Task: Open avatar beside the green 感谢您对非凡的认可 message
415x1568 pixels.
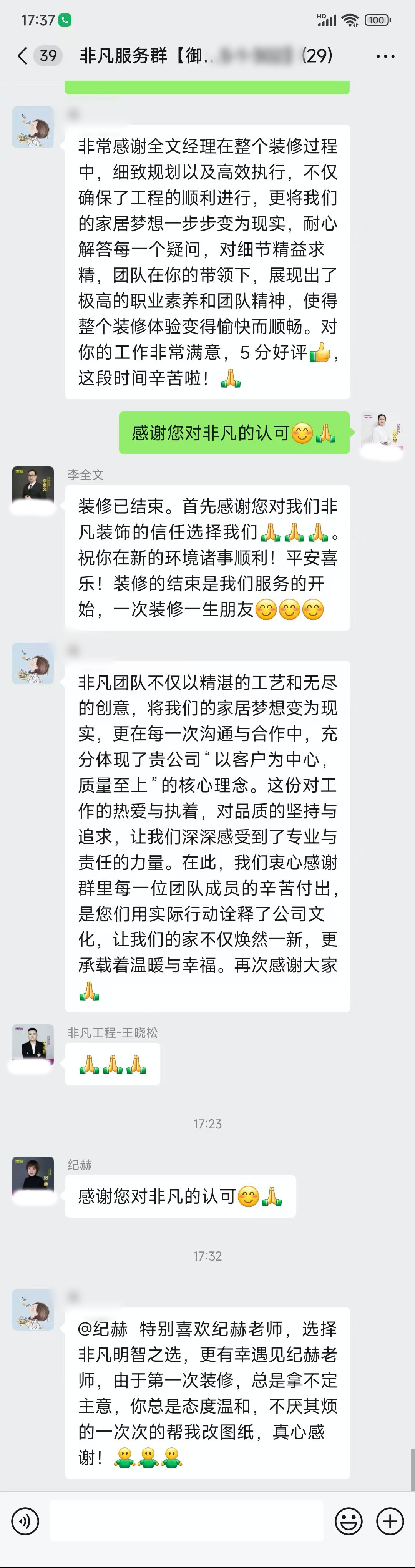Action: click(x=382, y=433)
